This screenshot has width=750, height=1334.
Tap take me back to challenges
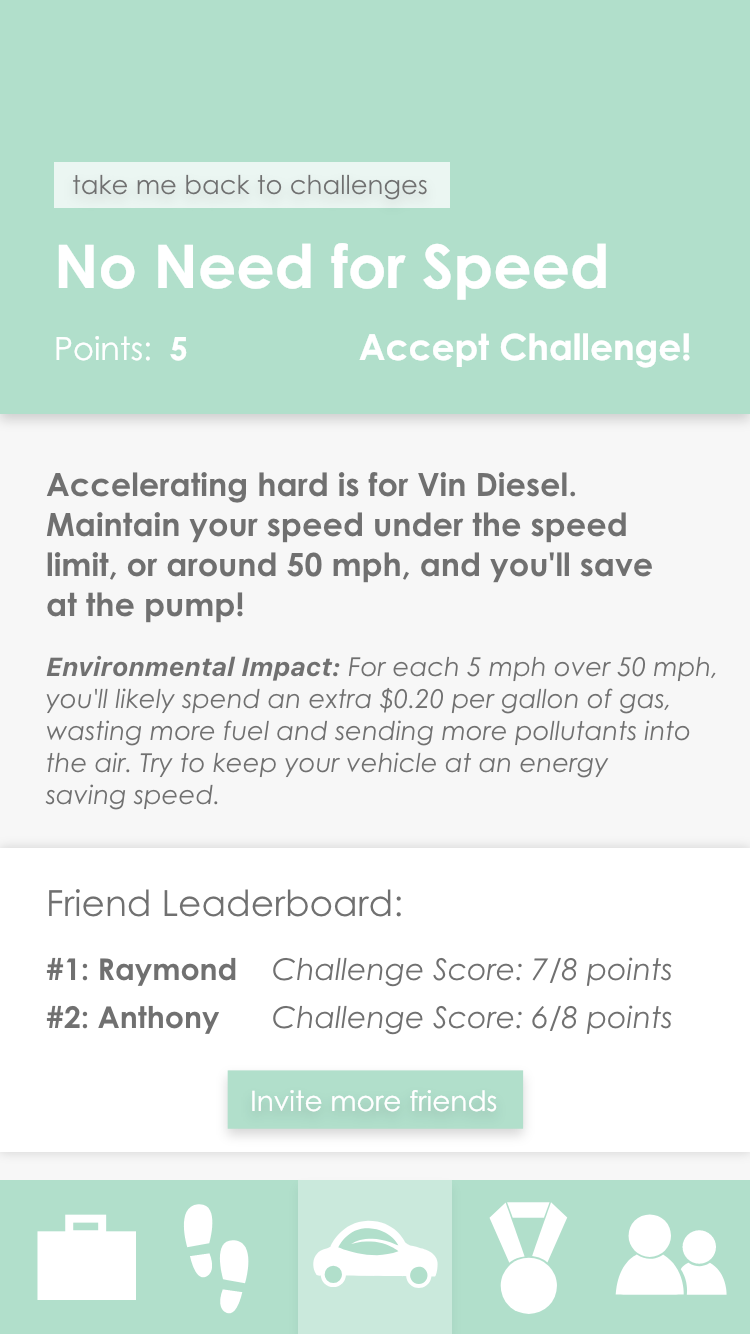[x=251, y=185]
